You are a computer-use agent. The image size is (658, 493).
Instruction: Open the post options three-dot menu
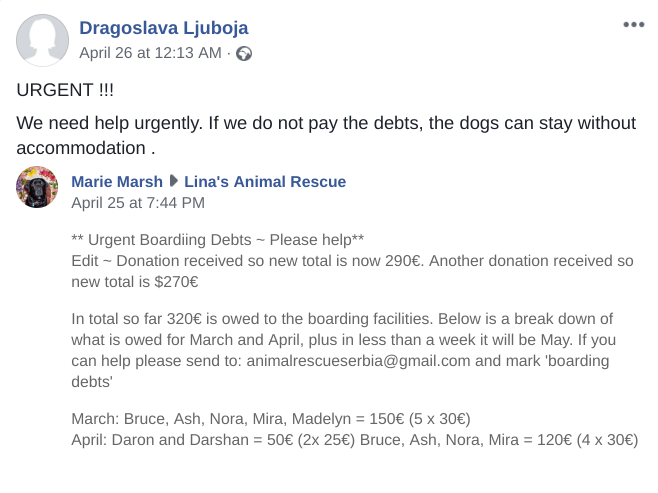coord(633,25)
